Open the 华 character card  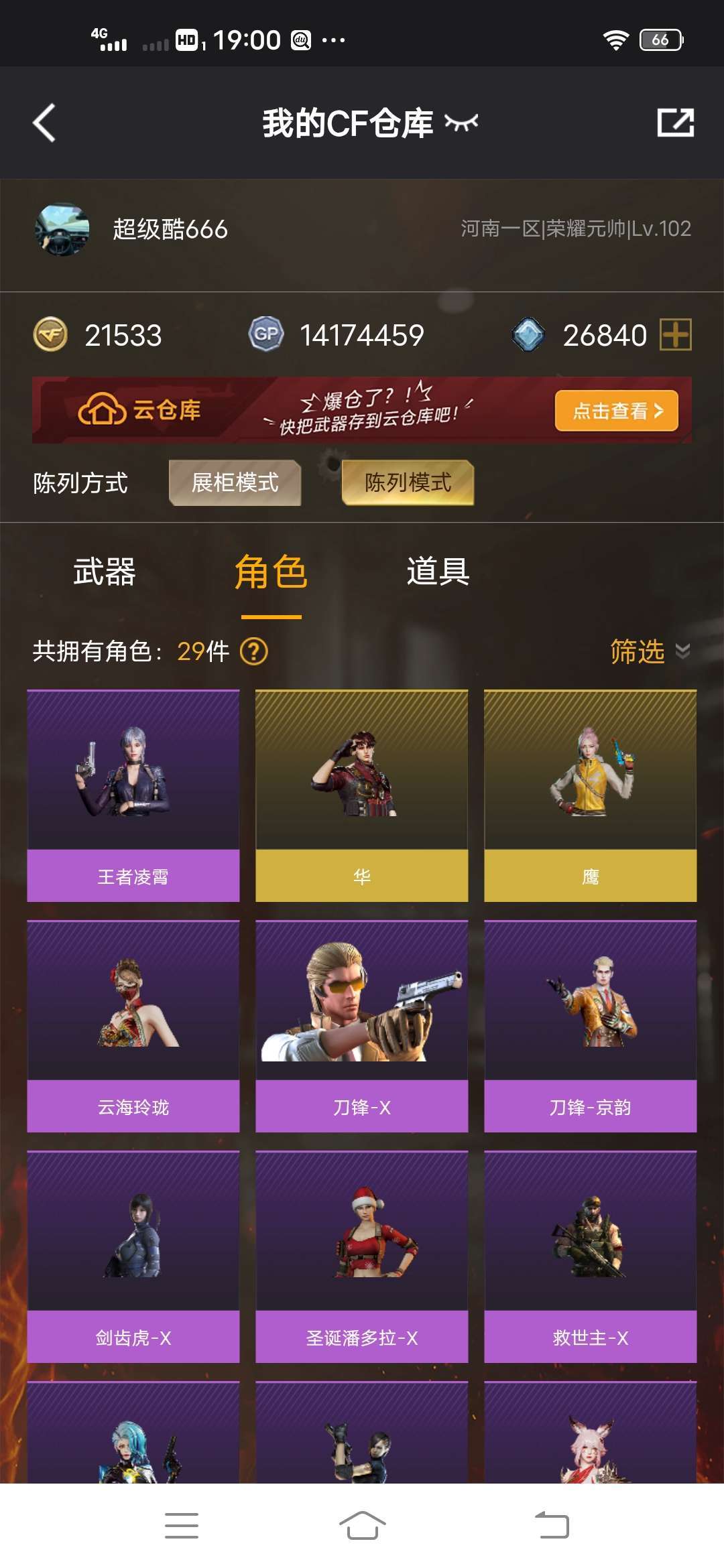[362, 795]
